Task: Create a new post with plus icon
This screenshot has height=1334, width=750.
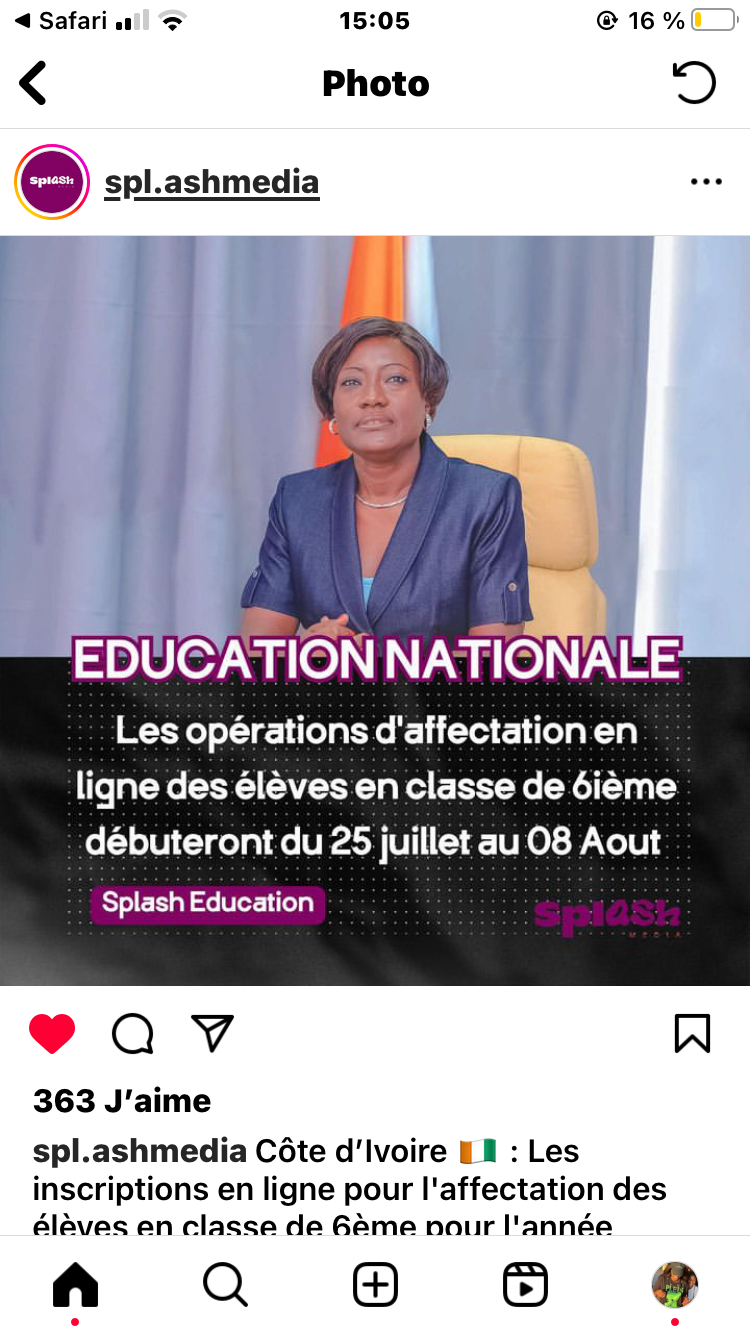Action: [x=375, y=1285]
